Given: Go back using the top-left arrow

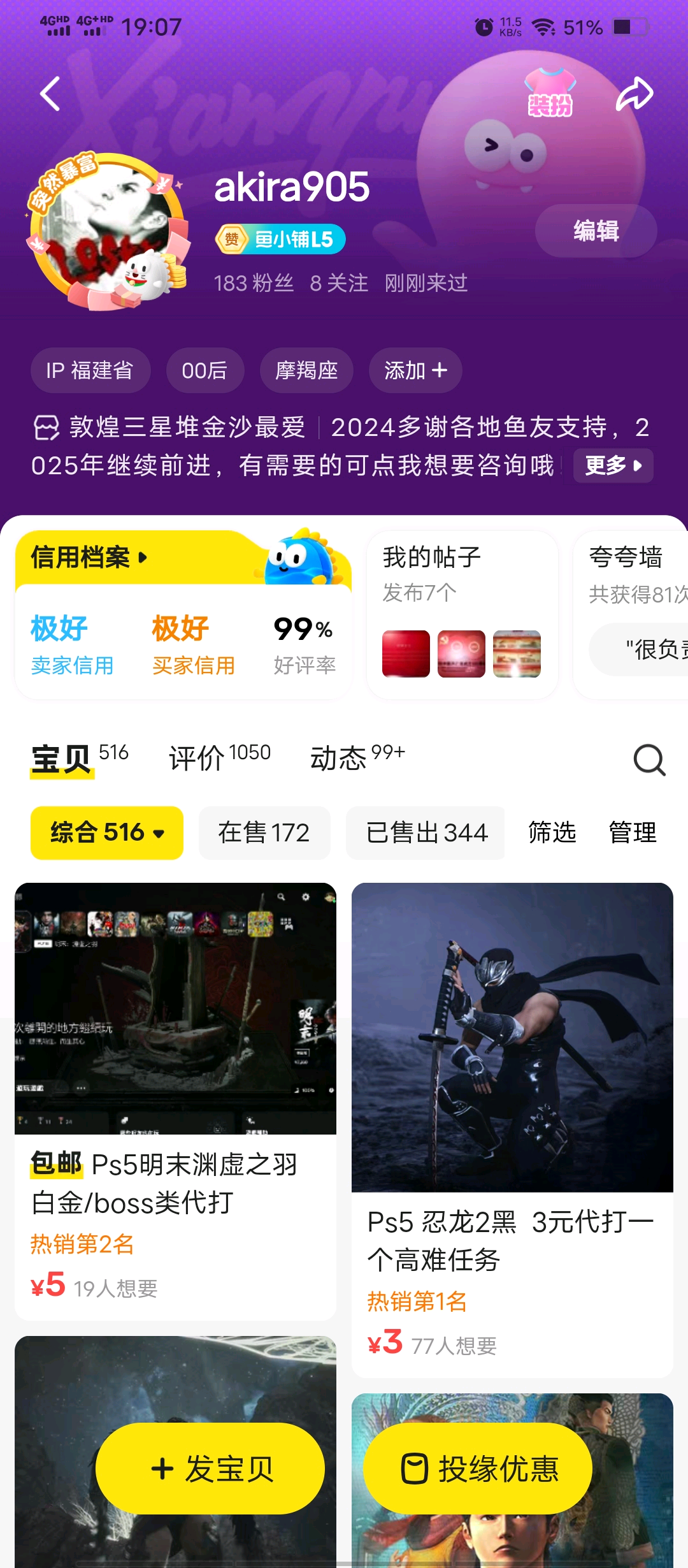Looking at the screenshot, I should 50,94.
